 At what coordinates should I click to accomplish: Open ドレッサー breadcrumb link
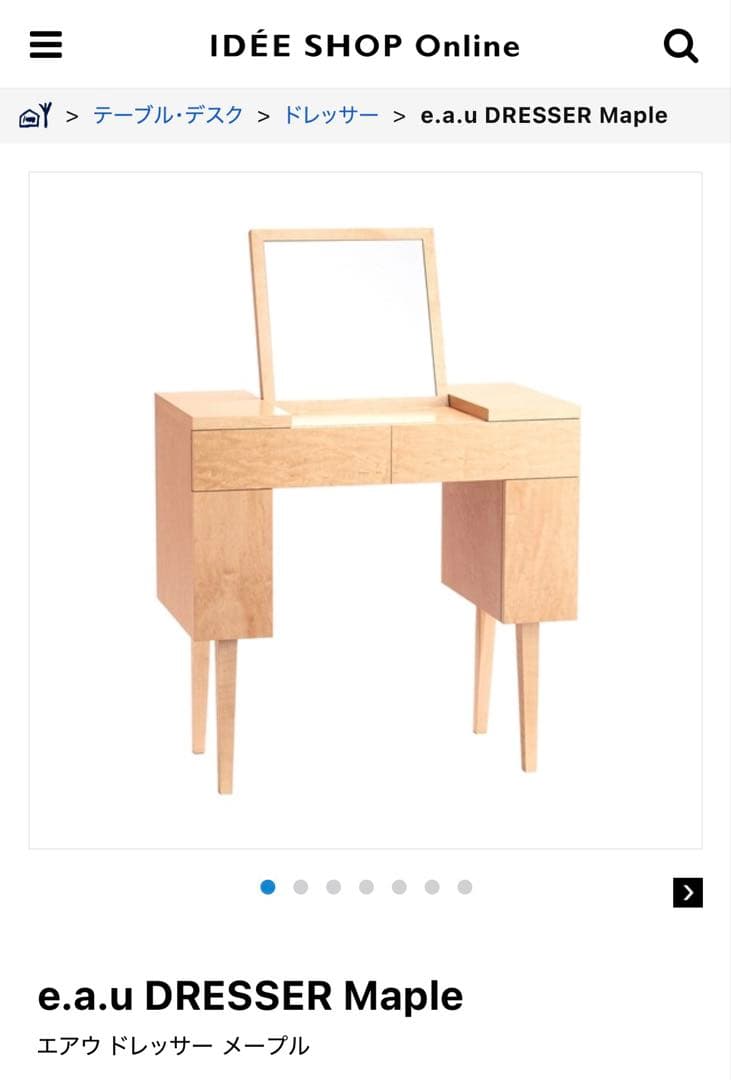331,115
